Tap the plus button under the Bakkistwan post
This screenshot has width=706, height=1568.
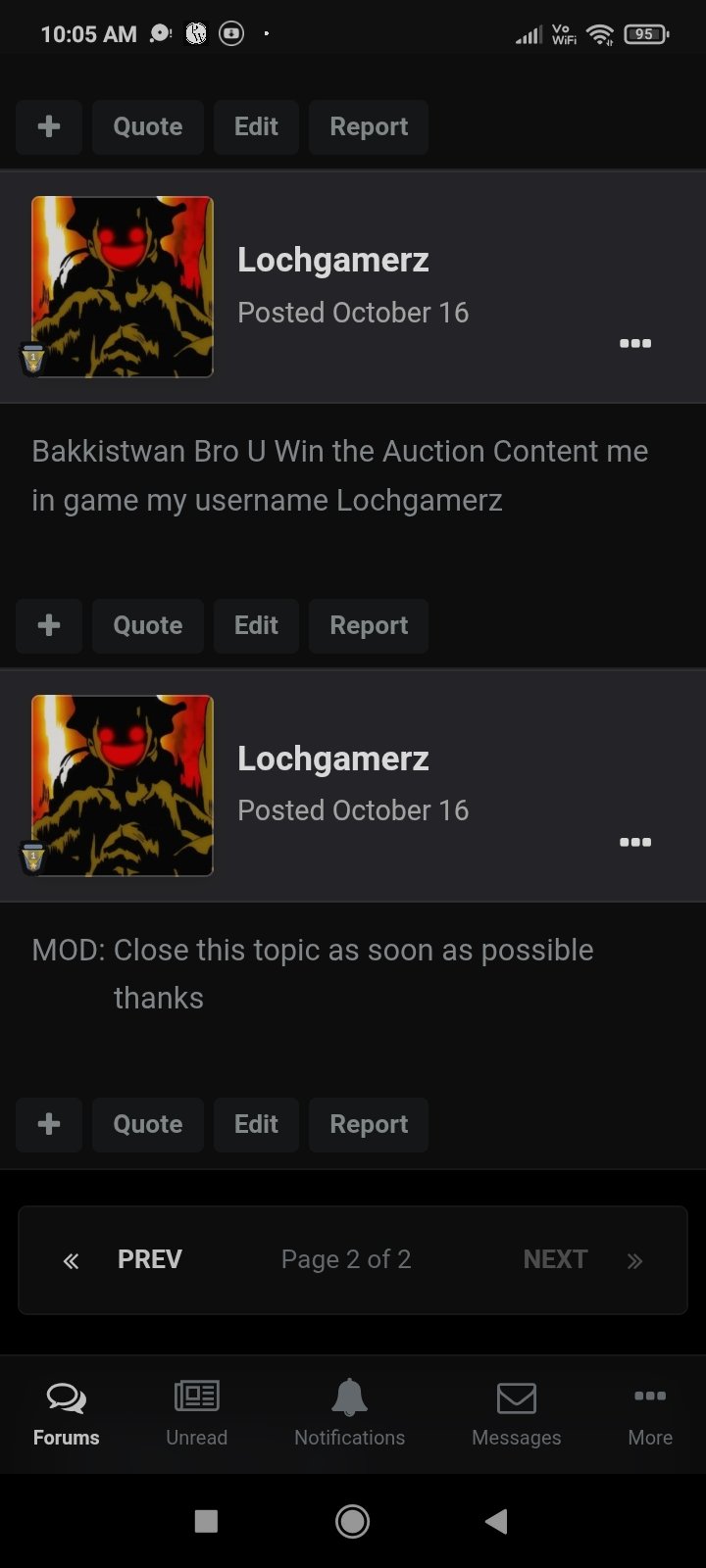tap(49, 625)
